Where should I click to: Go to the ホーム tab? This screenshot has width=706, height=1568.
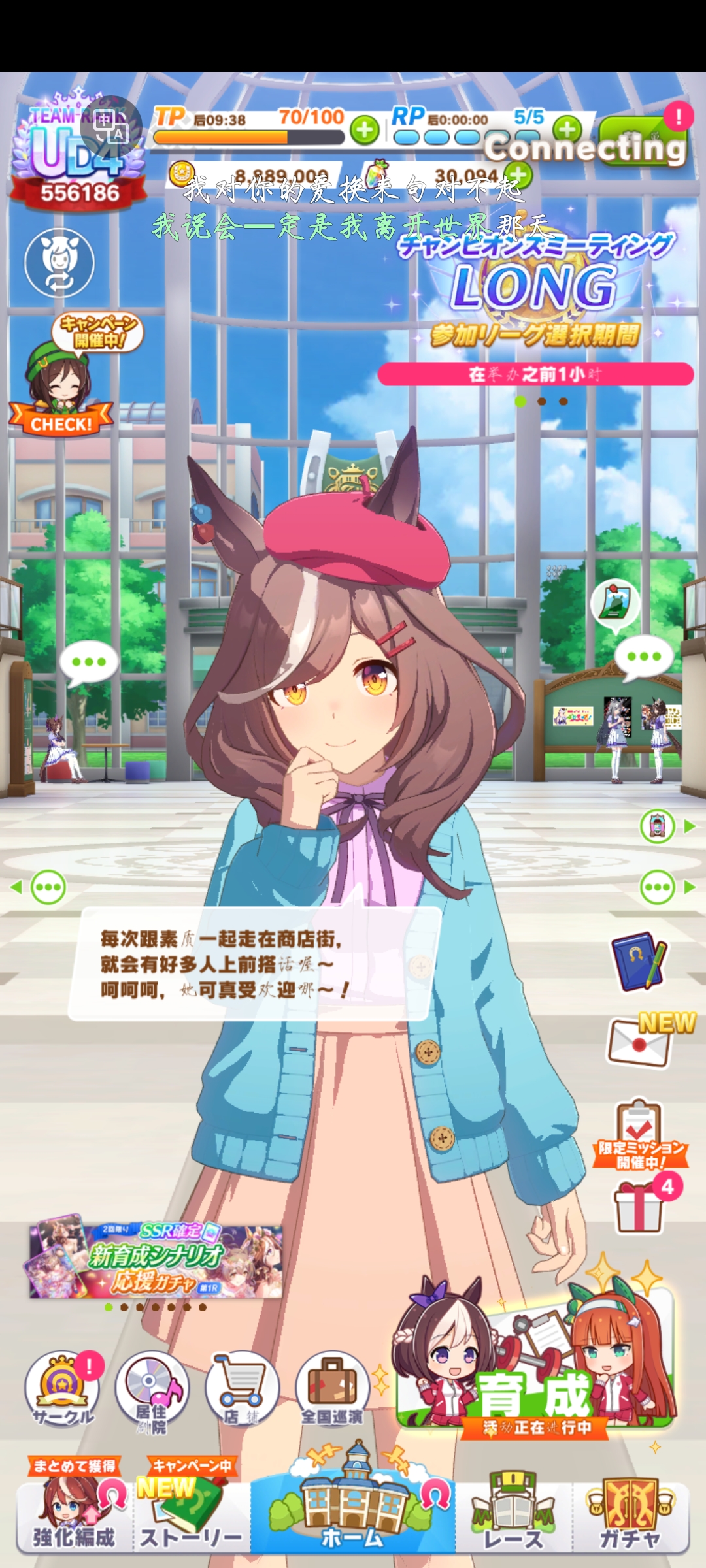[353, 1503]
